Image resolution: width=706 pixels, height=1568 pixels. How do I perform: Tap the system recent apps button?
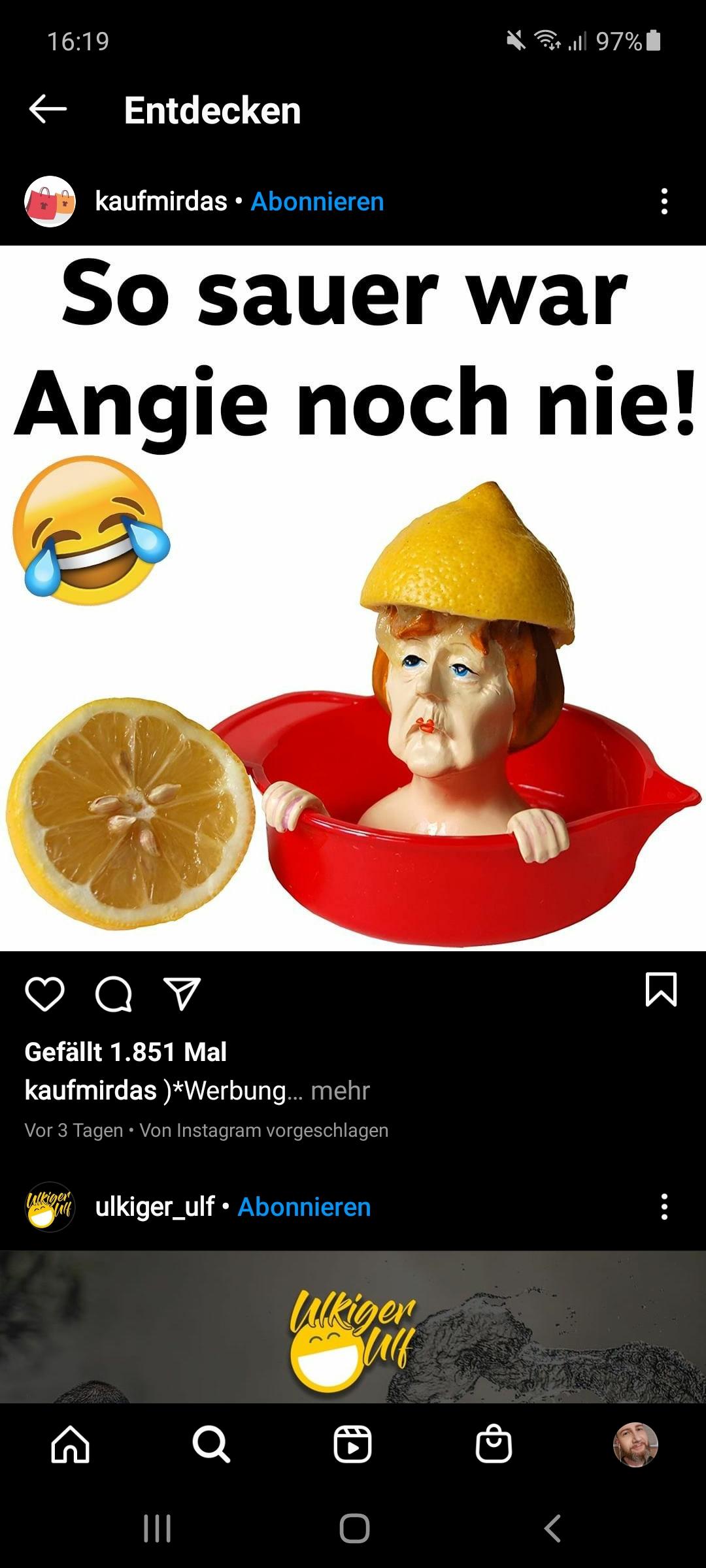[157, 1528]
